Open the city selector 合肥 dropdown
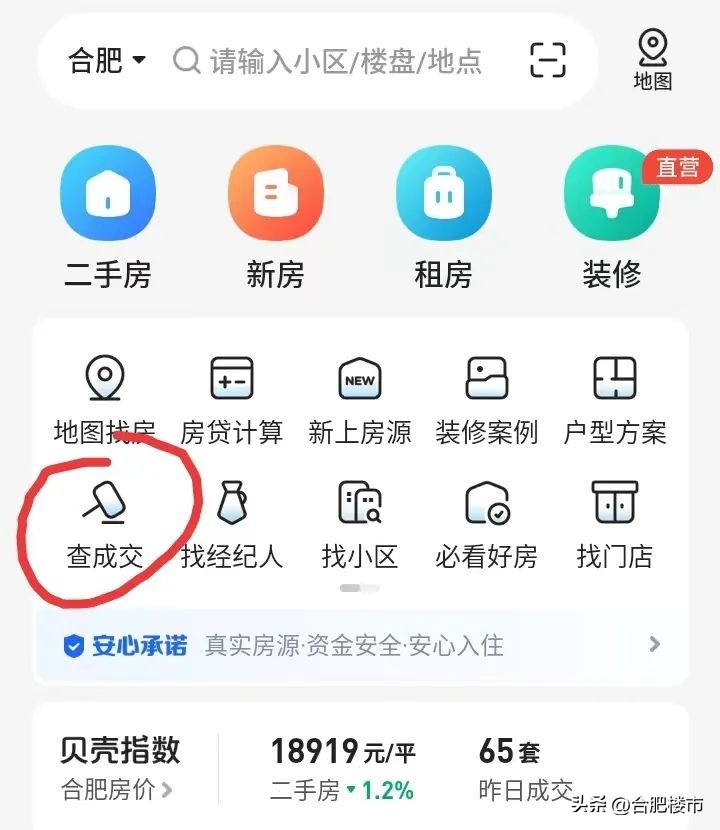The height and width of the screenshot is (830, 720). [105, 60]
